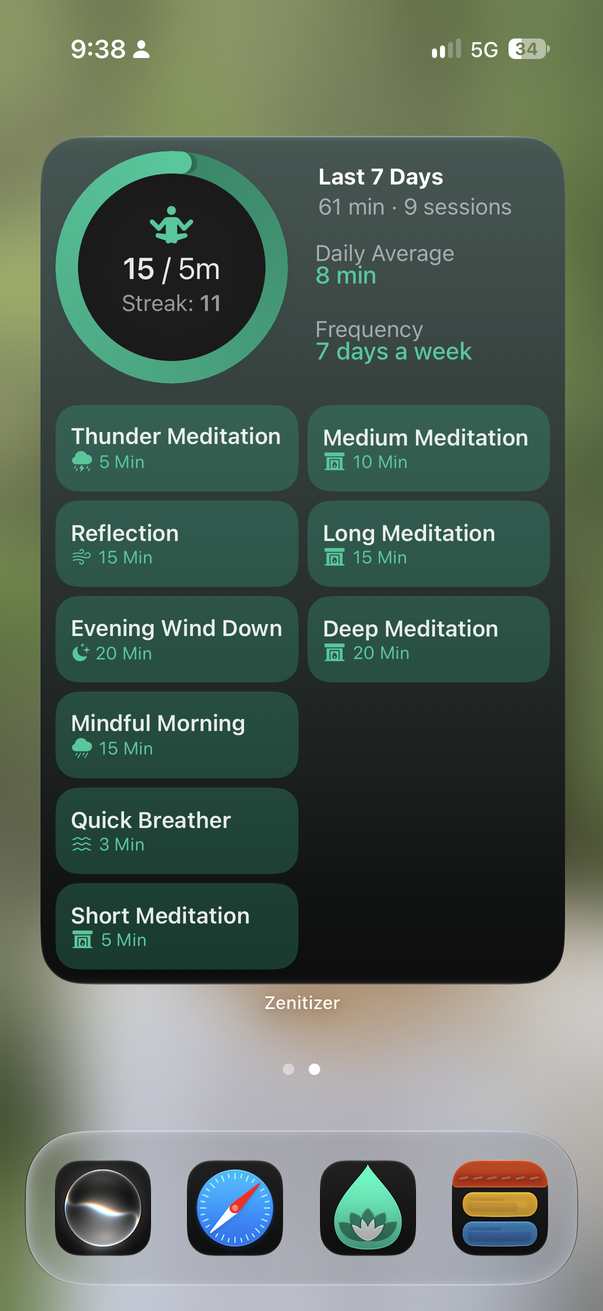Start the Long Meditation session

[429, 544]
